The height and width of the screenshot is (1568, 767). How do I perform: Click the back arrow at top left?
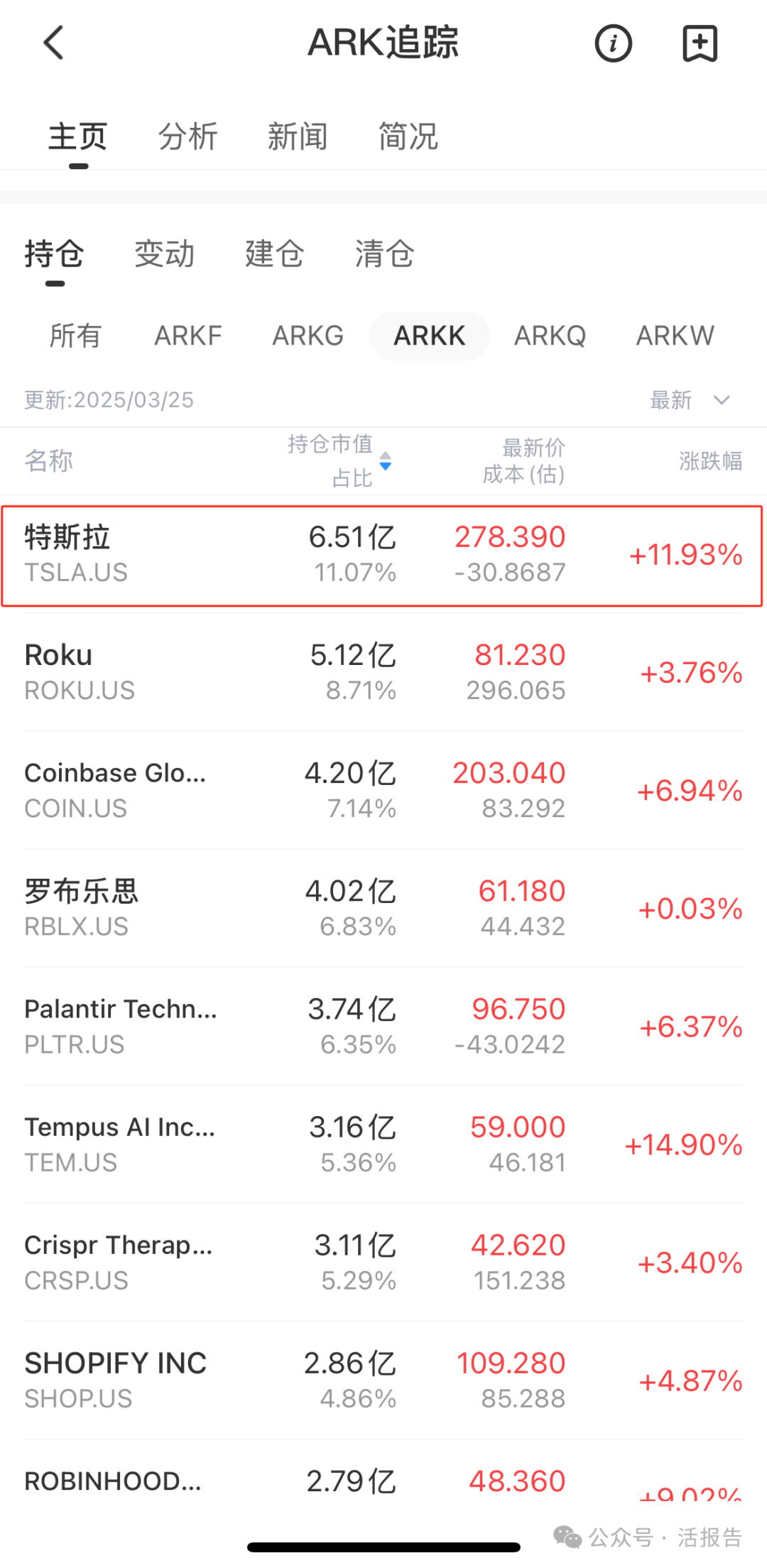pos(53,43)
